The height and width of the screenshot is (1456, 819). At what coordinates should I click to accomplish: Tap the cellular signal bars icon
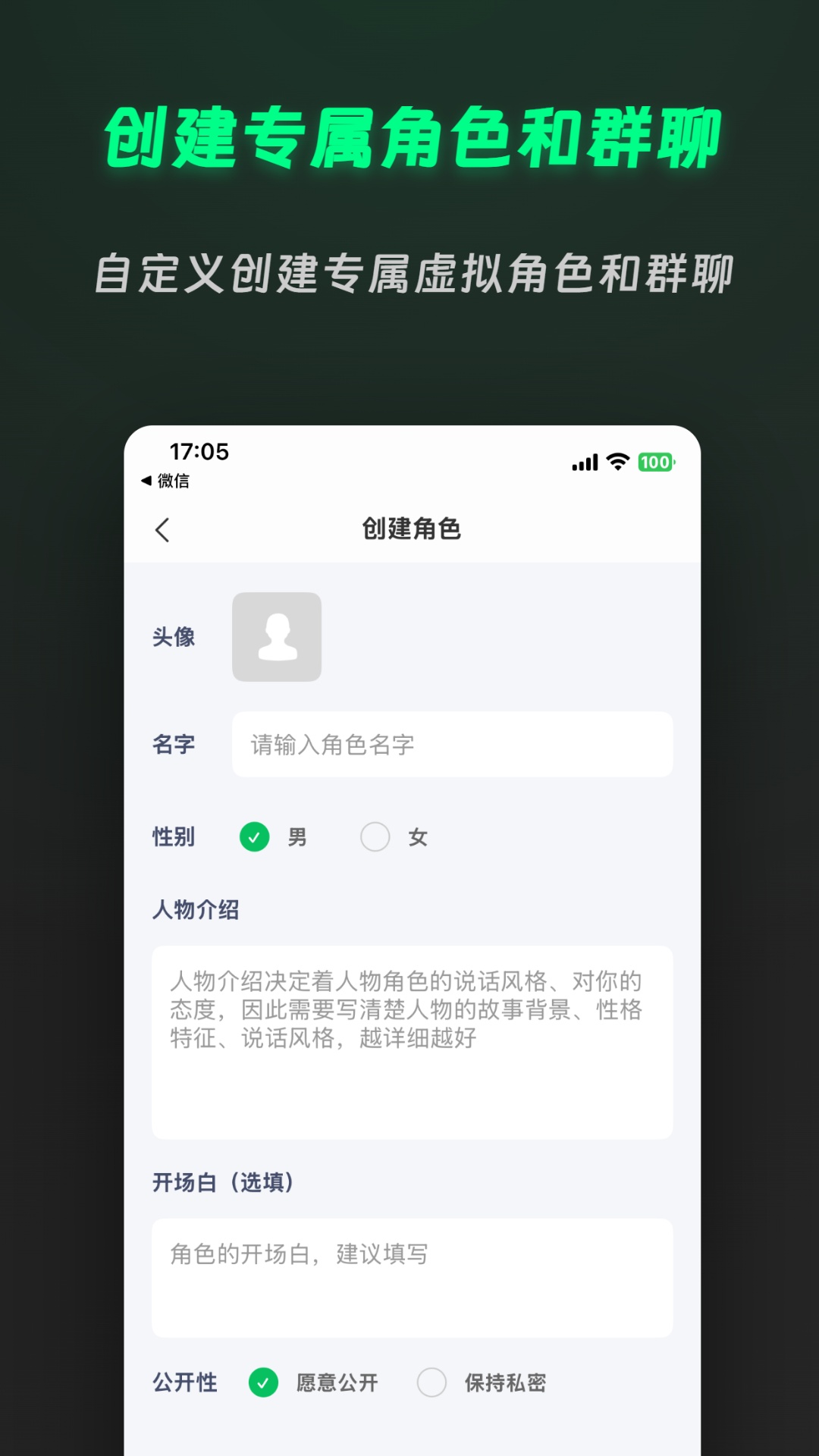point(583,461)
